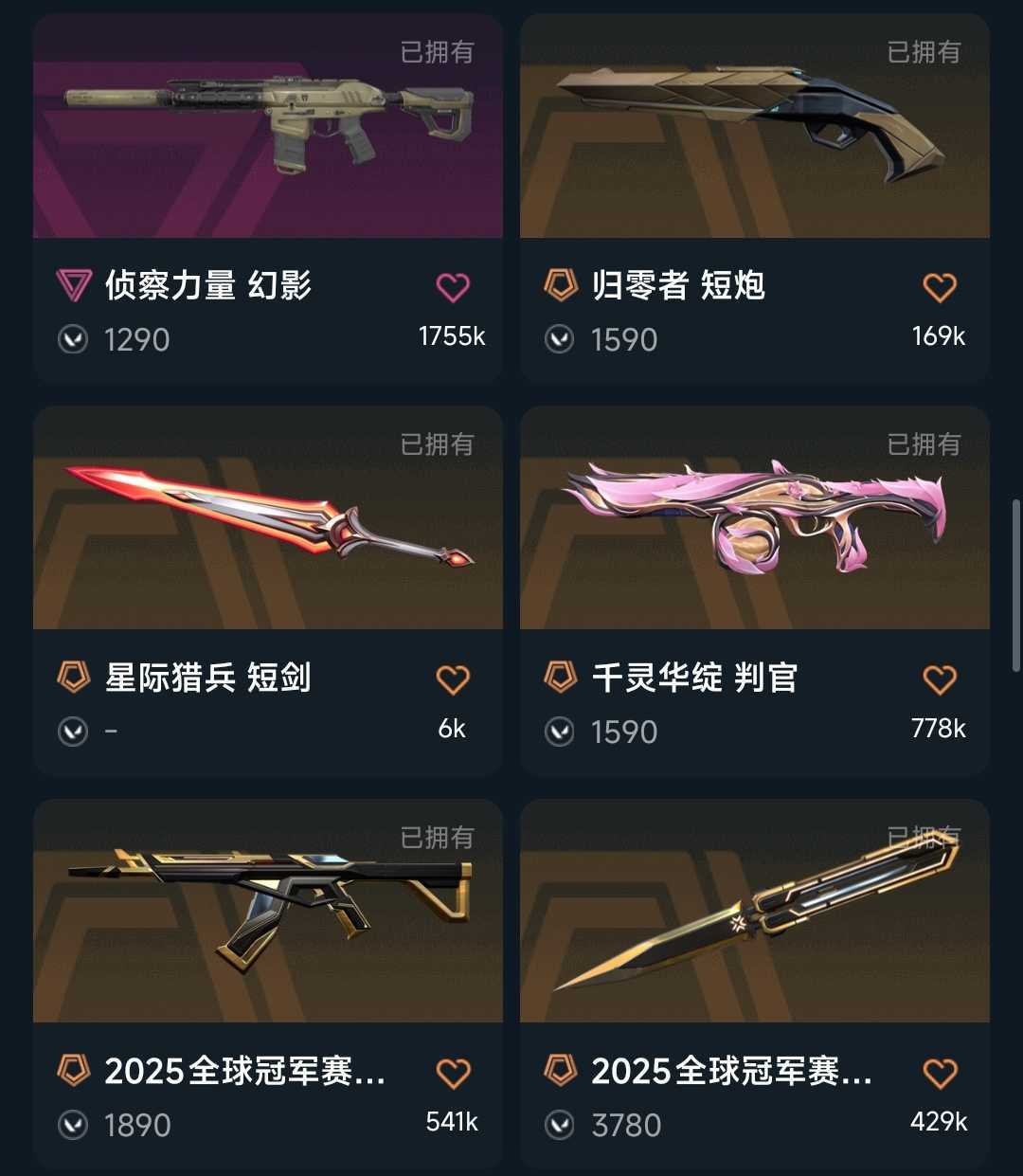This screenshot has width=1023, height=1176.
Task: Click the orange tier badge beside 归零者 短炮
Action: (x=561, y=285)
